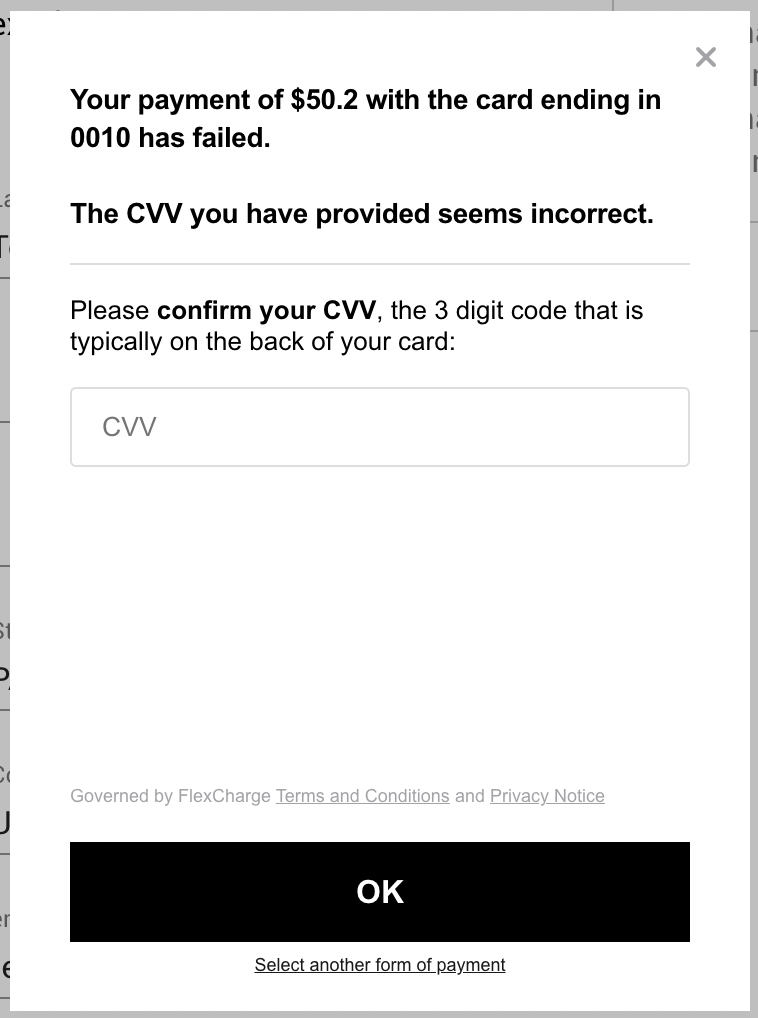Confirm with the OK button
The height and width of the screenshot is (1018, 758).
pos(380,891)
